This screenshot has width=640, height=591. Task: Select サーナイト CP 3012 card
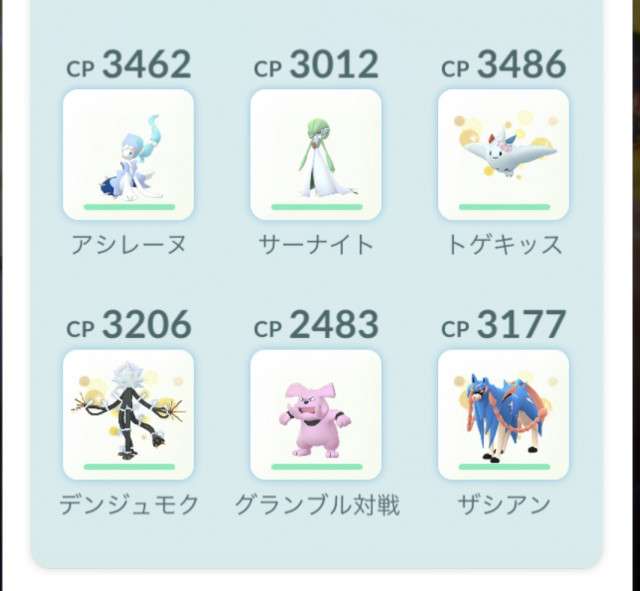315,155
